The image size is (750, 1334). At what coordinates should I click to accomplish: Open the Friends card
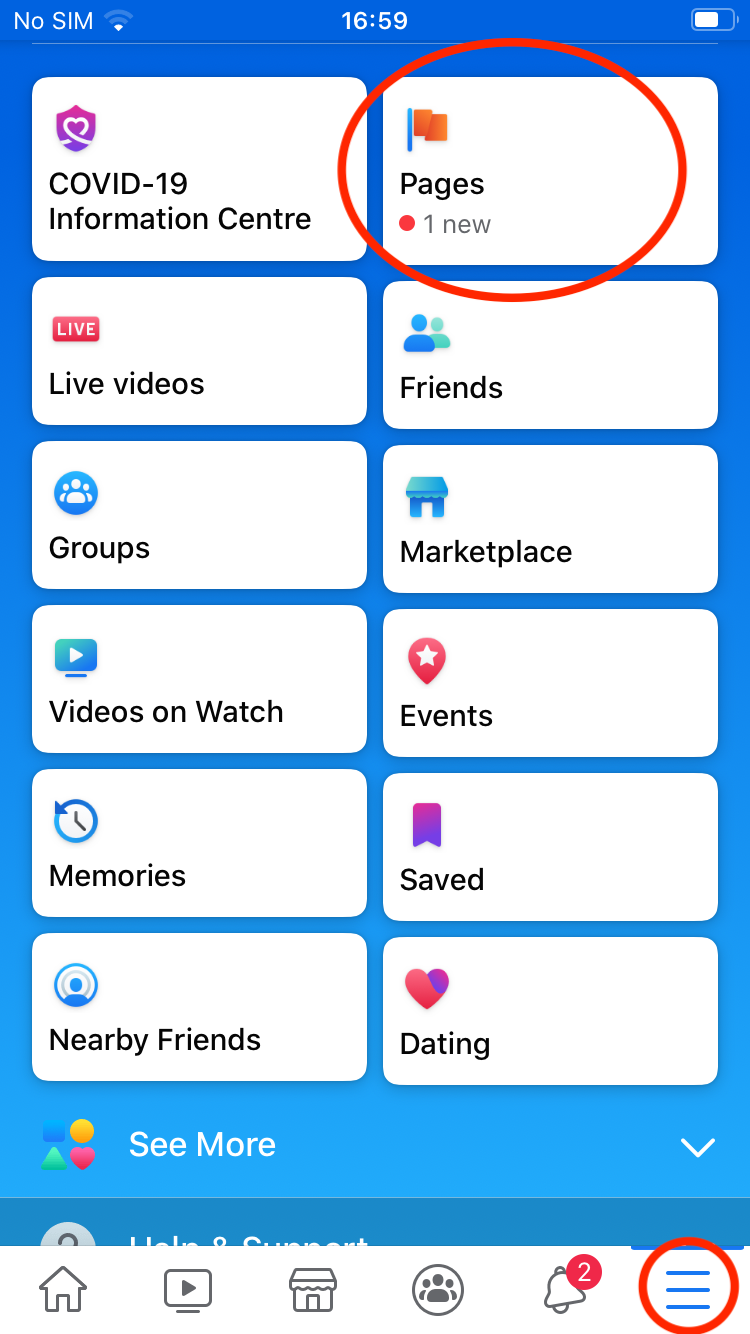tap(550, 355)
